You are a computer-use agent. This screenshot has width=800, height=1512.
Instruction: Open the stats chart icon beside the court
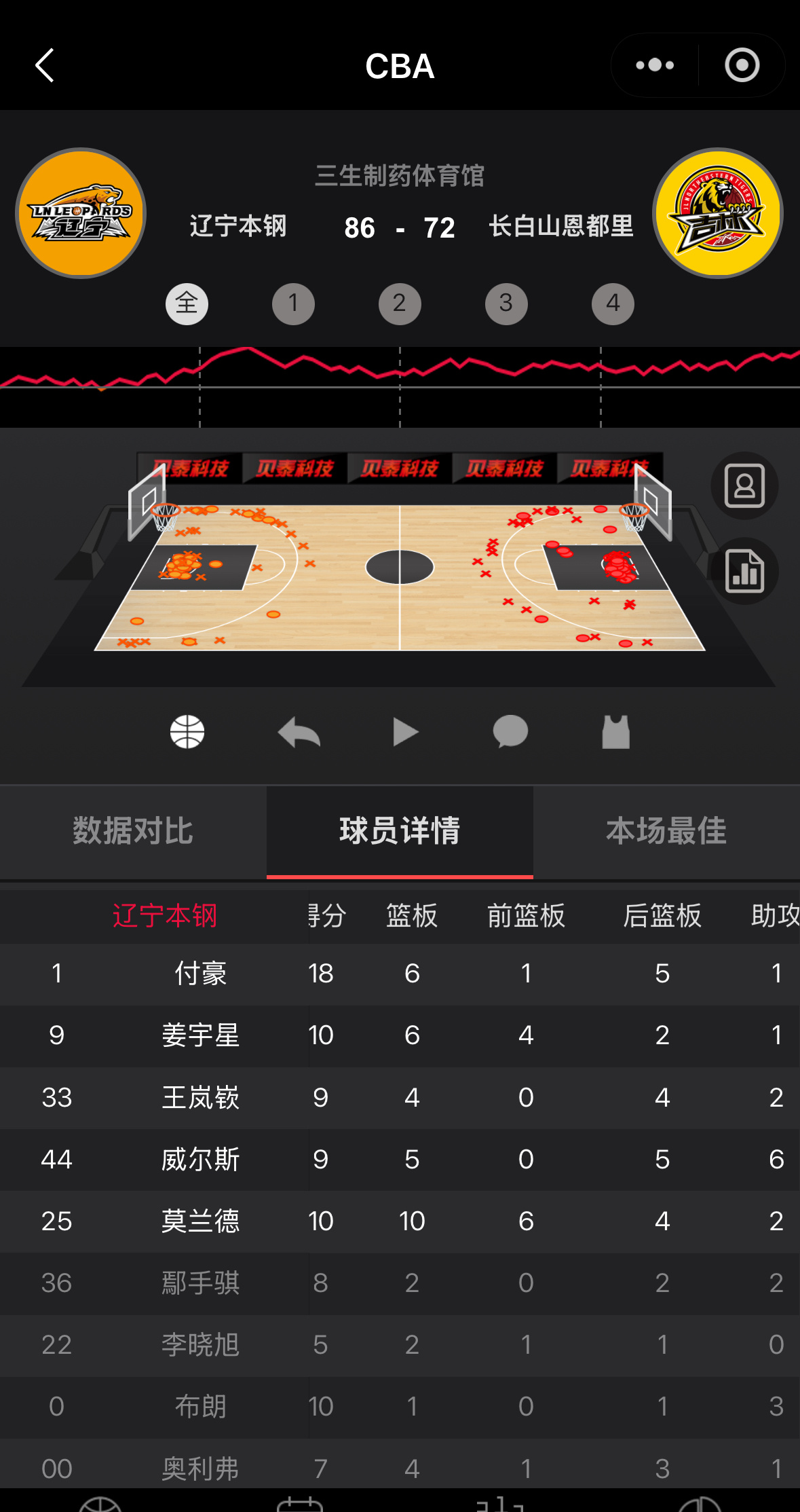coord(744,571)
